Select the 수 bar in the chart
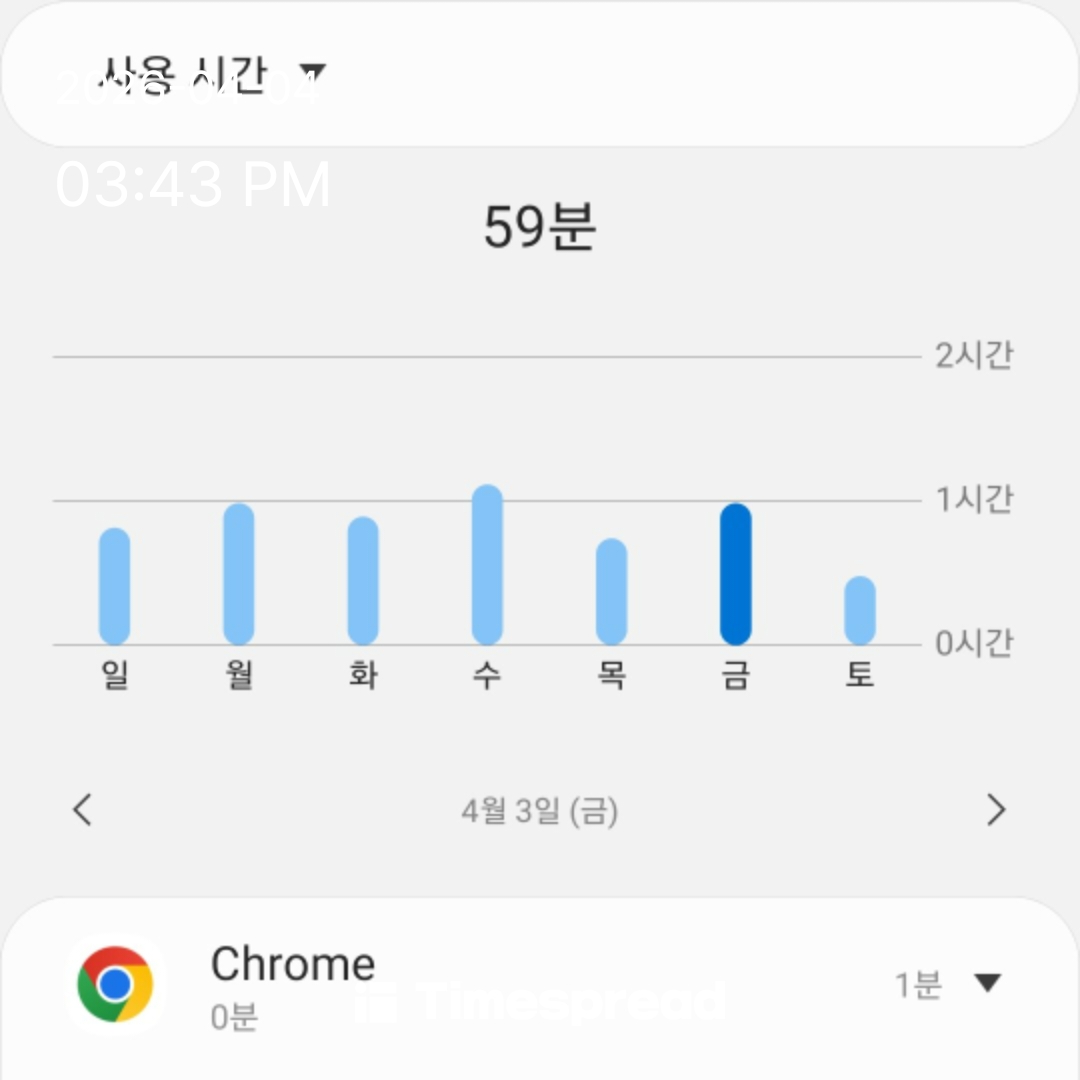The width and height of the screenshot is (1080, 1080). pyautogui.click(x=487, y=565)
